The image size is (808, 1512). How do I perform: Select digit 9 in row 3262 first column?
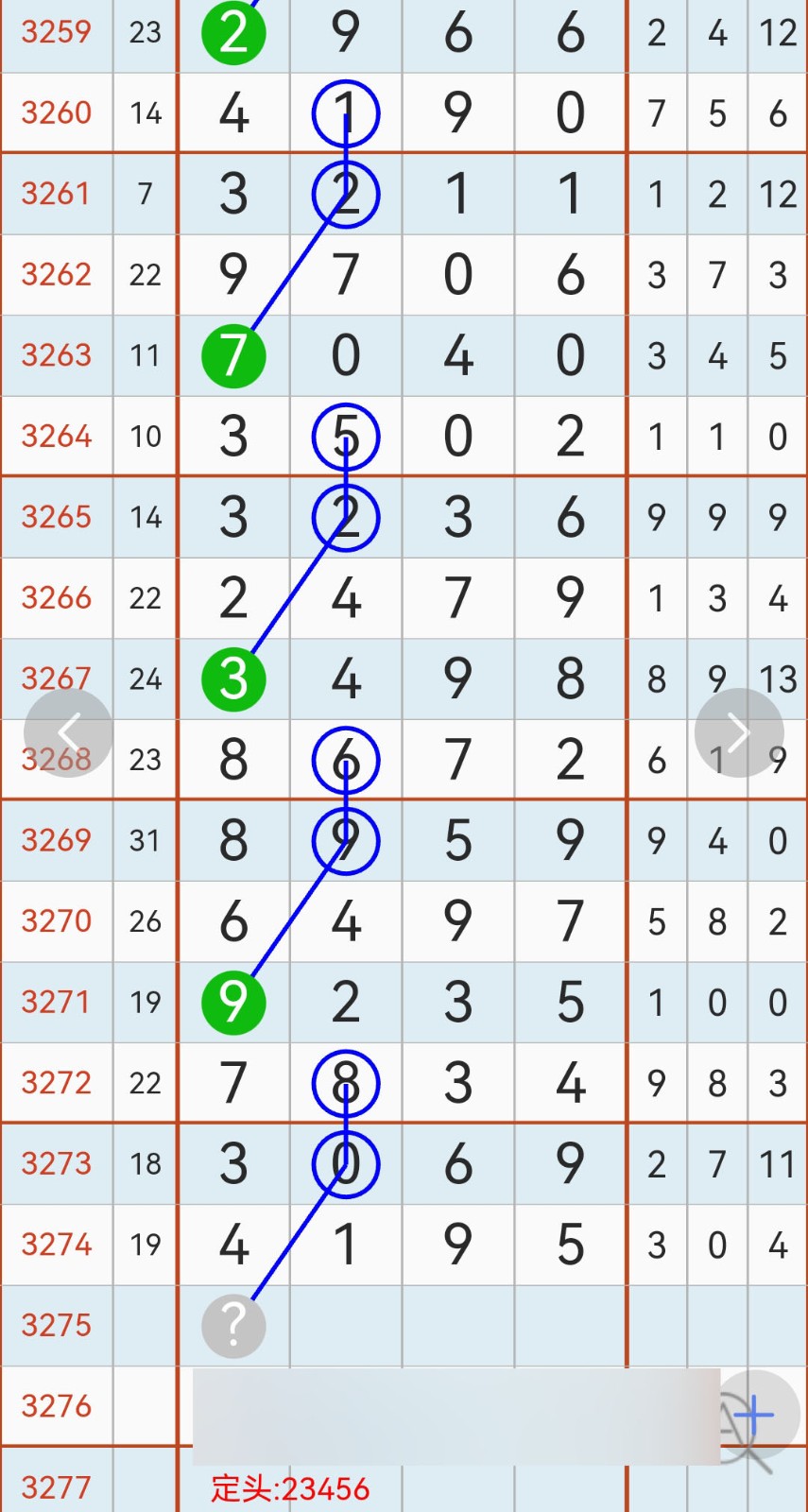pyautogui.click(x=233, y=274)
